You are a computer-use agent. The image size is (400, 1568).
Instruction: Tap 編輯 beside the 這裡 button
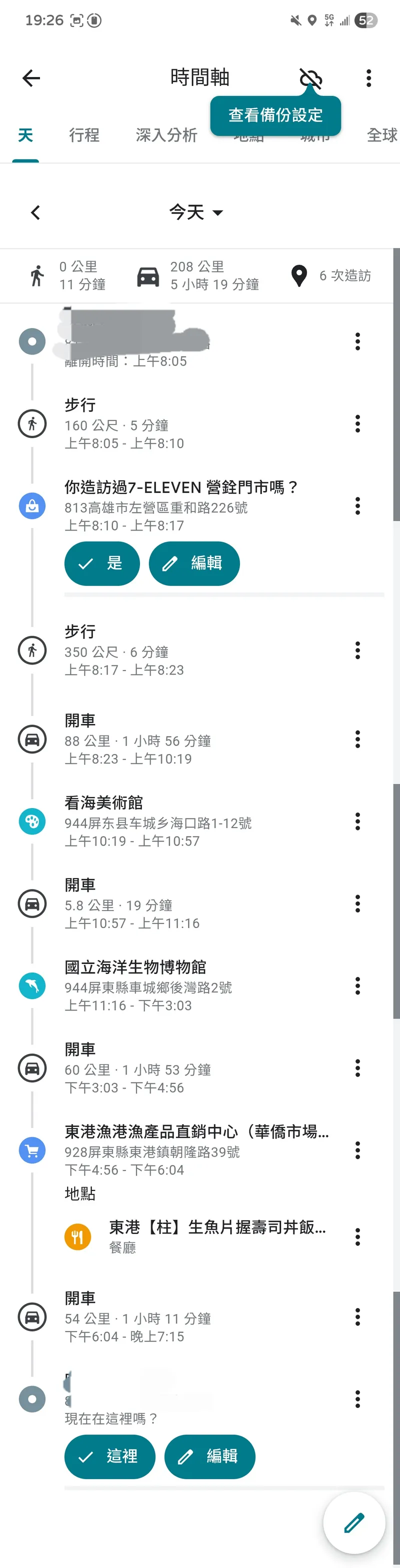click(x=209, y=1456)
